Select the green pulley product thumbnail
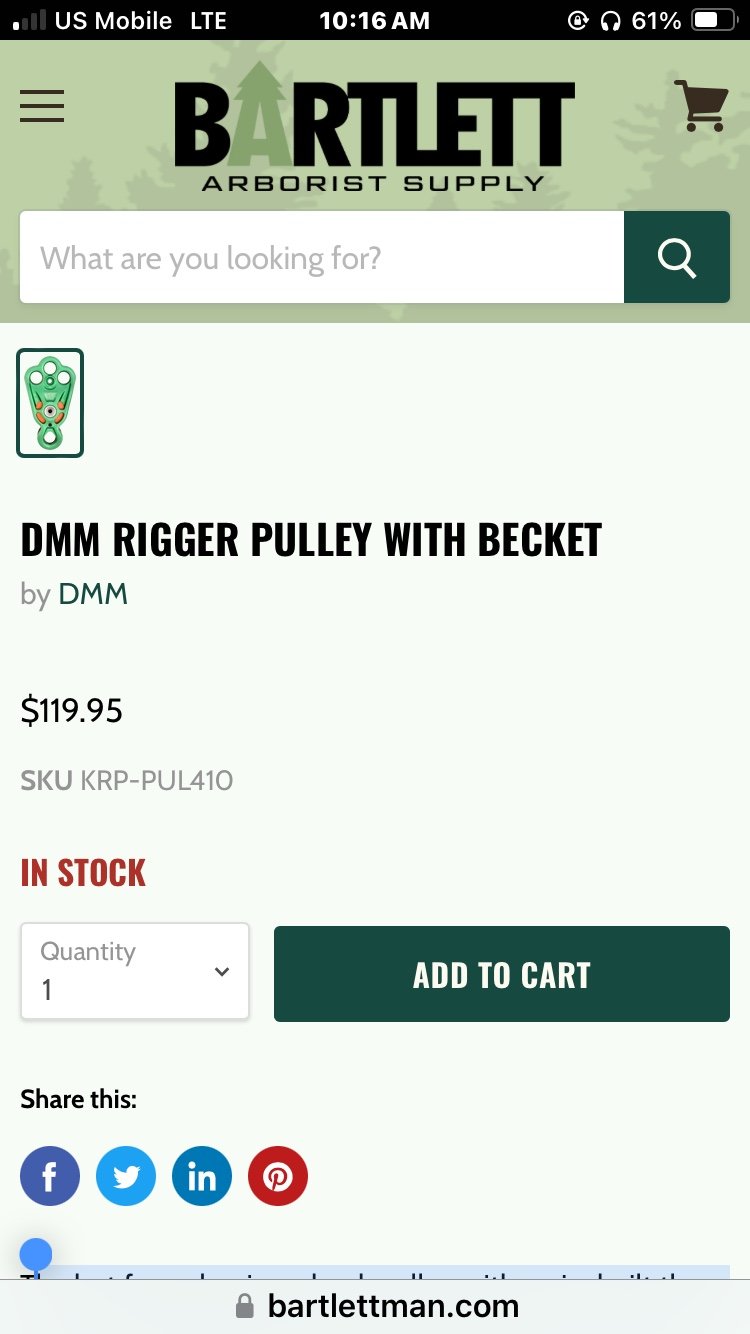 click(x=50, y=402)
